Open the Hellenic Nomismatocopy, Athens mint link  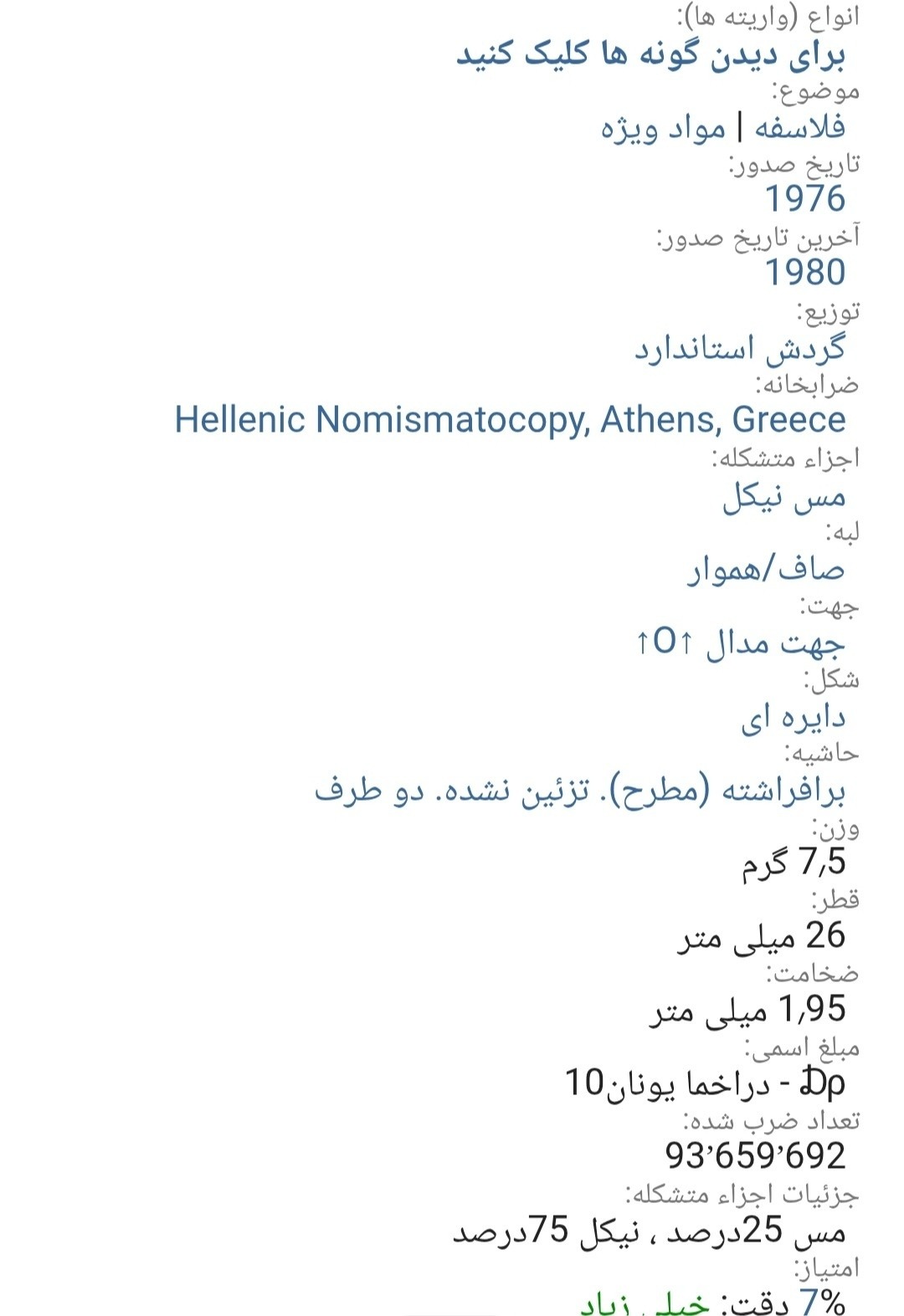[510, 419]
